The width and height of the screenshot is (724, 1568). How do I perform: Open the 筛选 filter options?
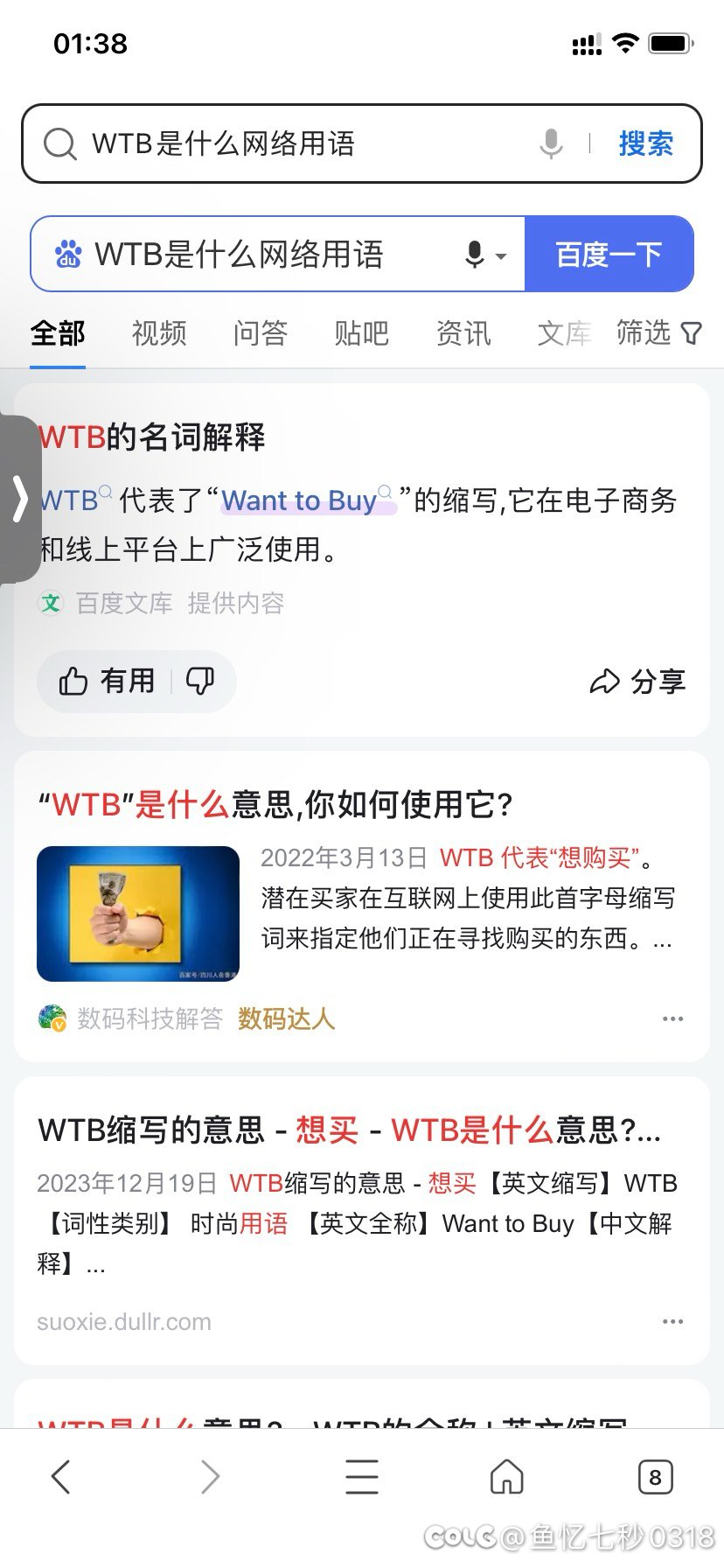658,333
